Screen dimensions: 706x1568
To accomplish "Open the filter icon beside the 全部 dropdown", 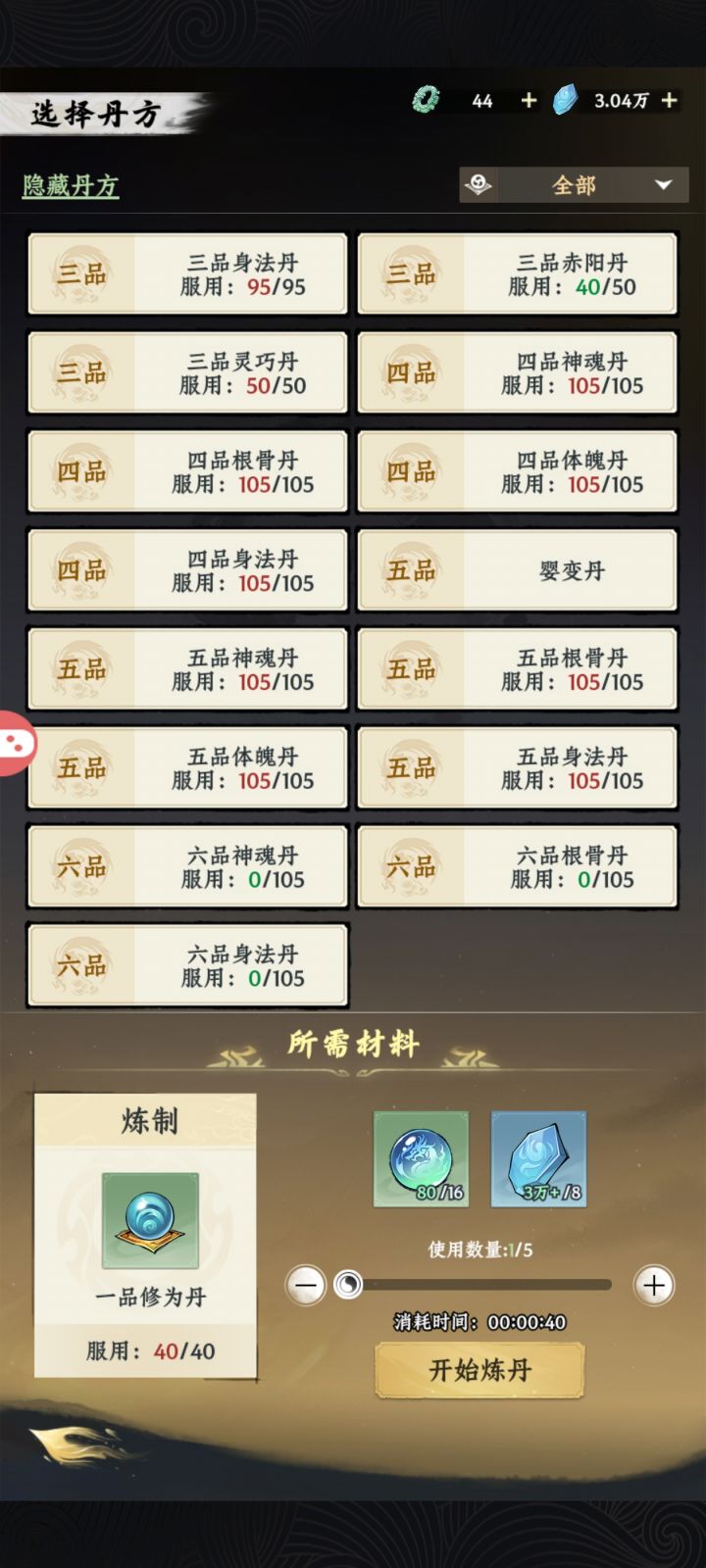I will tap(479, 184).
